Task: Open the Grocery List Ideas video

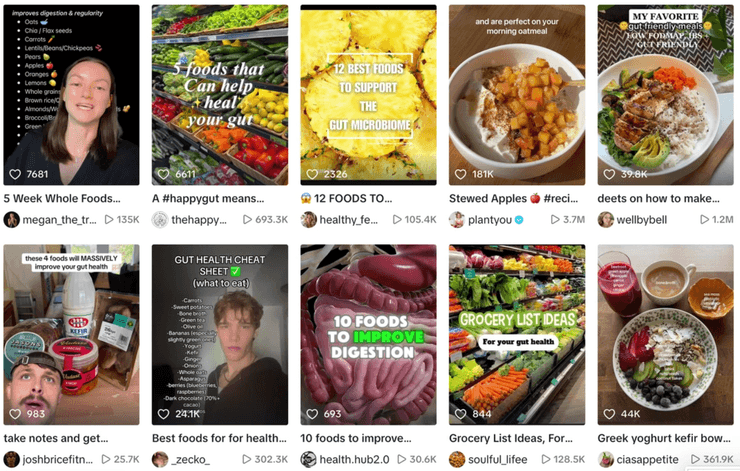Action: click(x=516, y=335)
